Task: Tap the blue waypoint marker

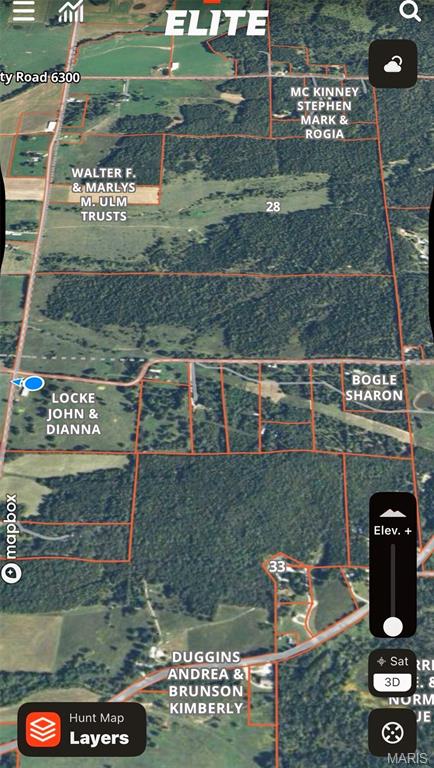Action: (33, 384)
